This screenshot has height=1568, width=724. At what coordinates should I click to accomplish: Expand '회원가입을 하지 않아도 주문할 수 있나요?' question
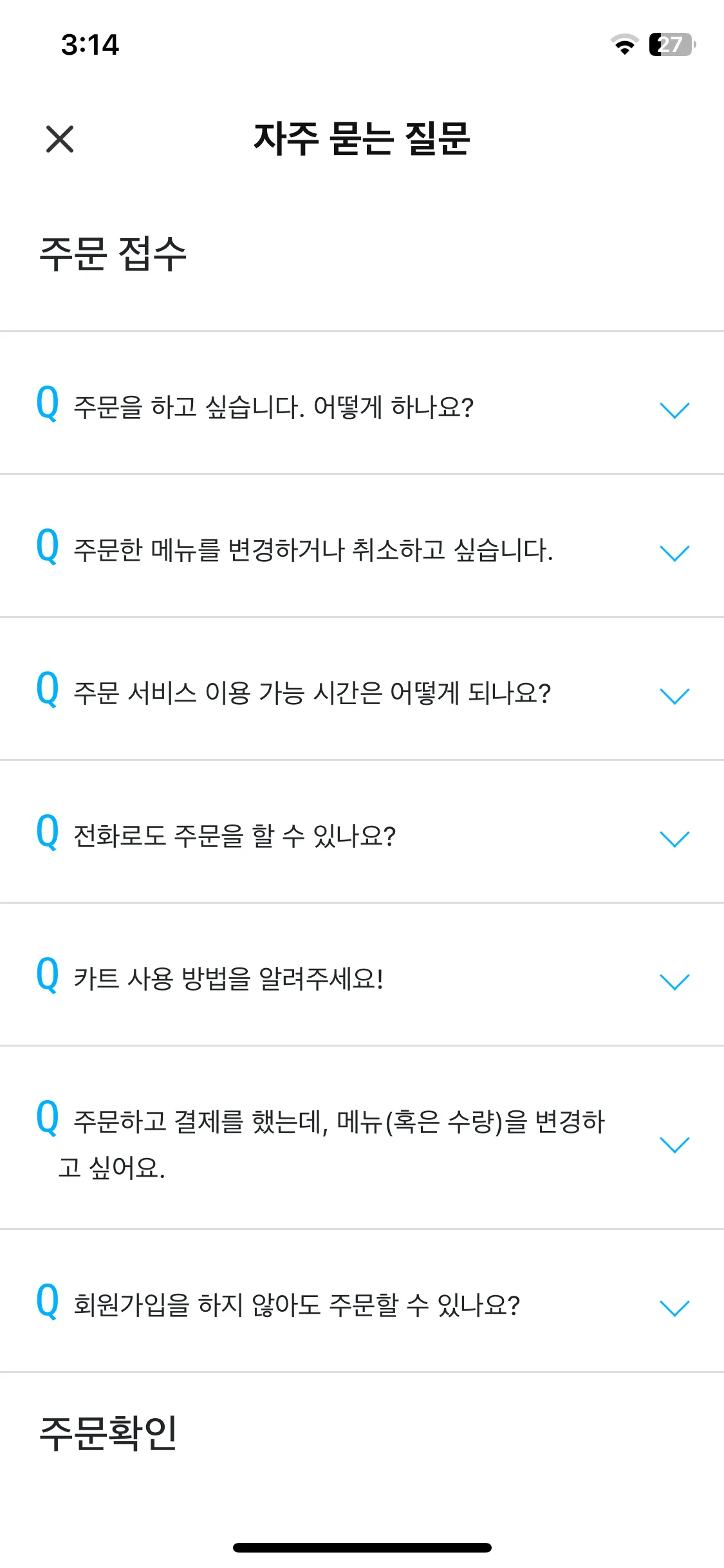point(674,1307)
